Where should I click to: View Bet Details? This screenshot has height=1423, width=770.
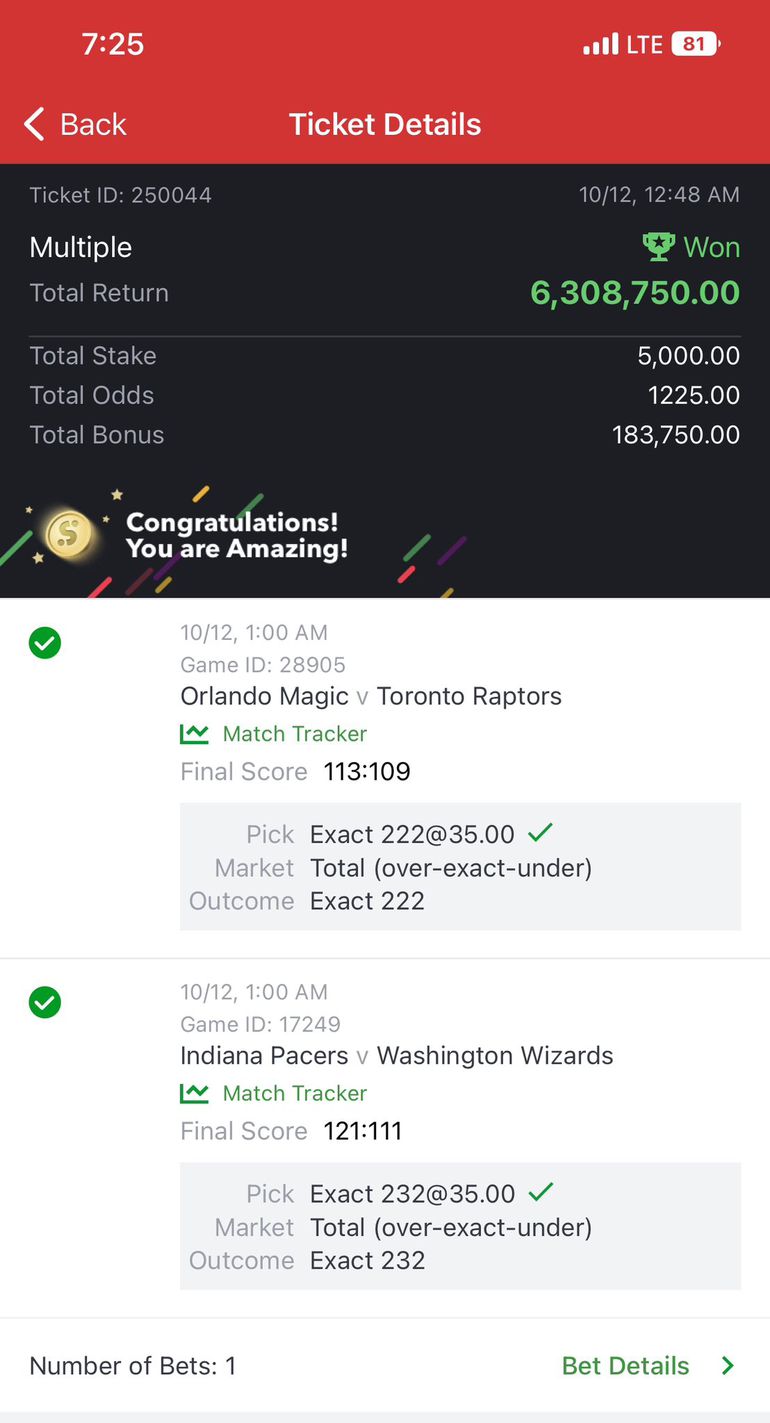[647, 1366]
